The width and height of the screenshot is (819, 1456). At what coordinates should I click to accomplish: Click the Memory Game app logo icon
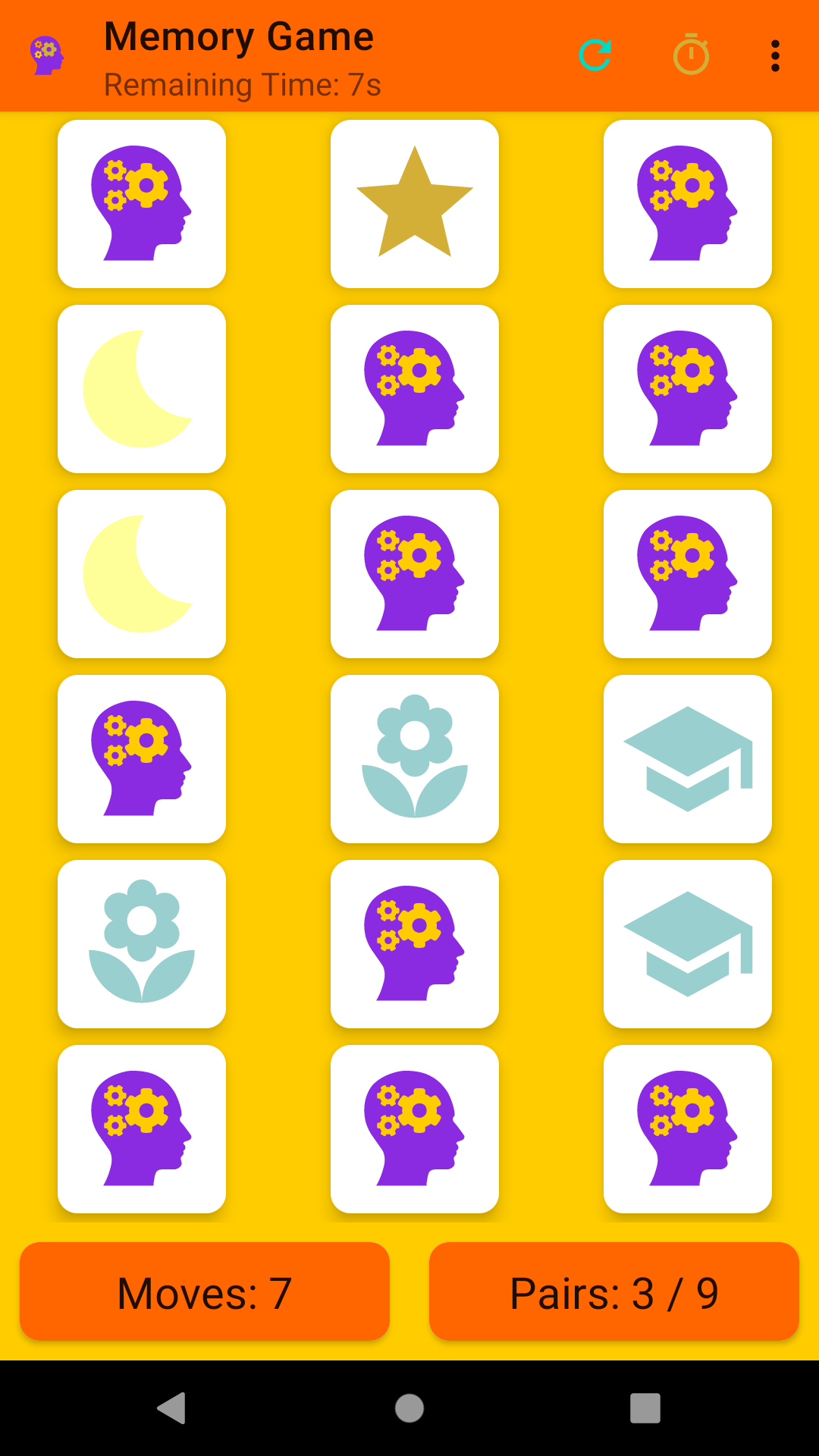point(43,55)
